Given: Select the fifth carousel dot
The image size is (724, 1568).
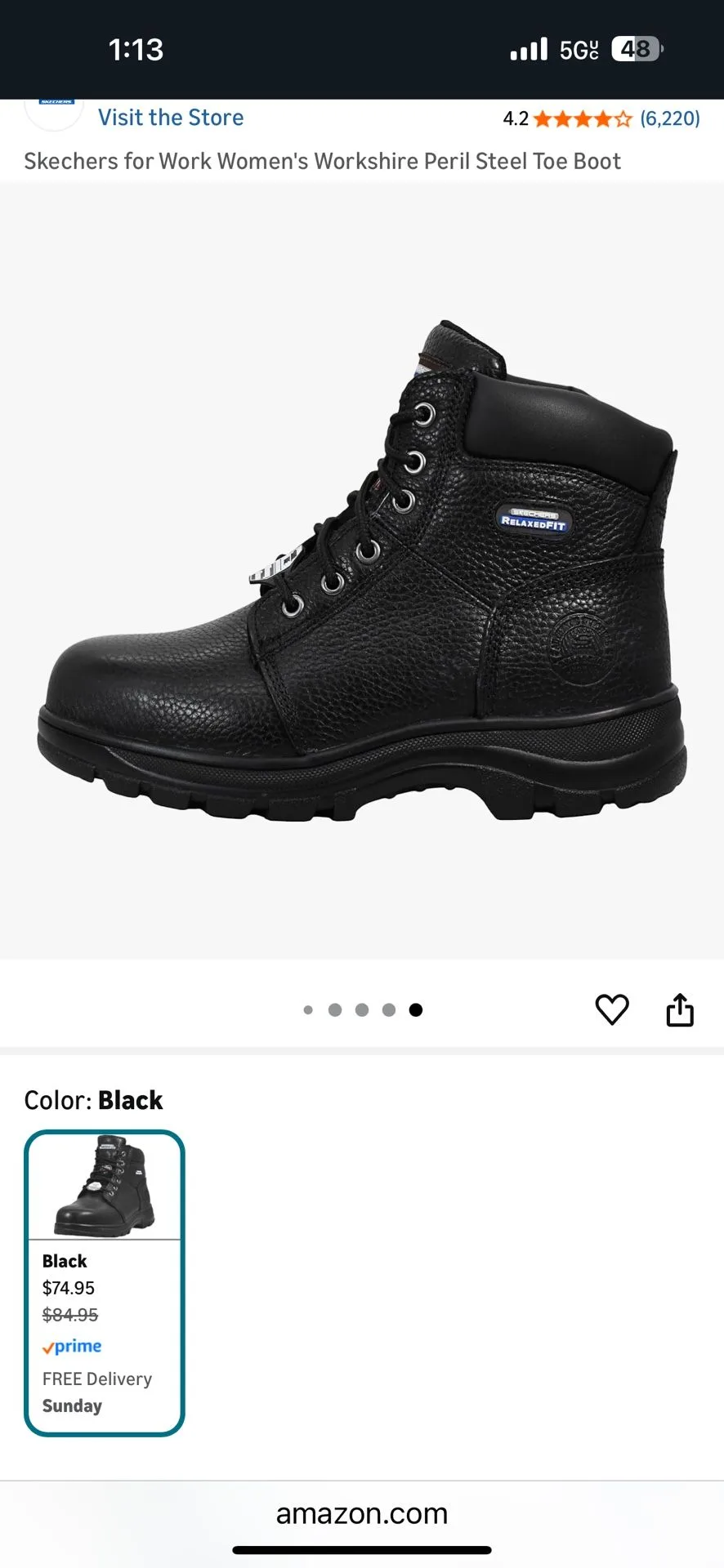Looking at the screenshot, I should point(416,1009).
